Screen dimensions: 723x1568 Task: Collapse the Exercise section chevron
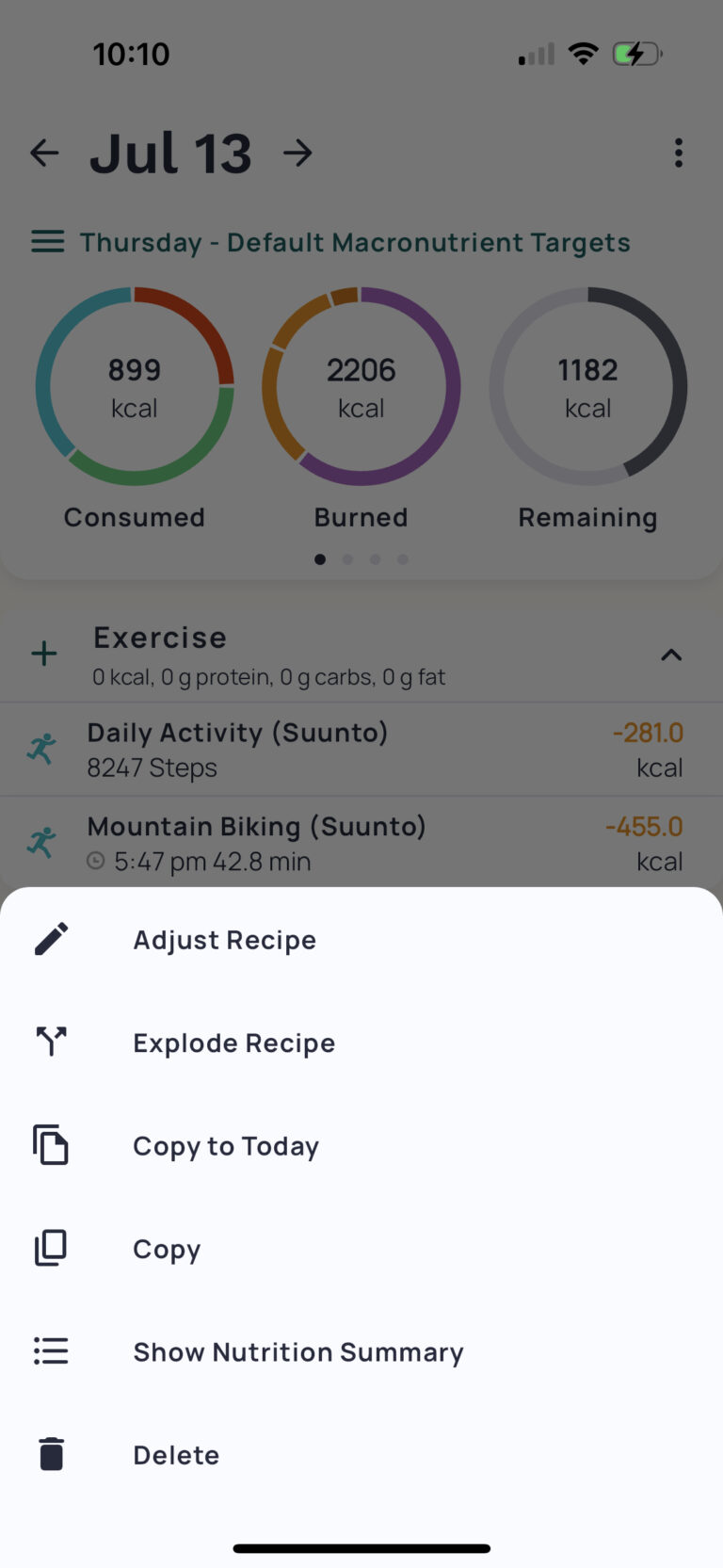click(x=671, y=654)
